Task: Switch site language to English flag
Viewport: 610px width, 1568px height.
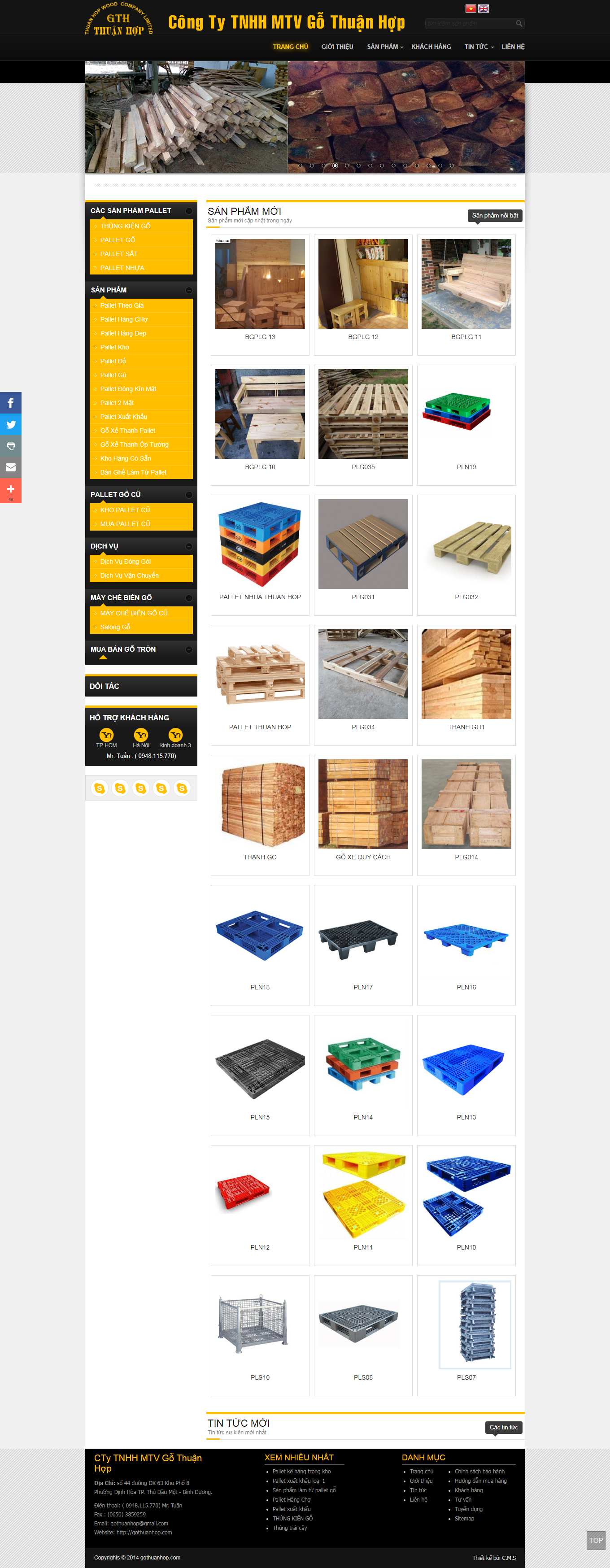Action: click(x=484, y=9)
